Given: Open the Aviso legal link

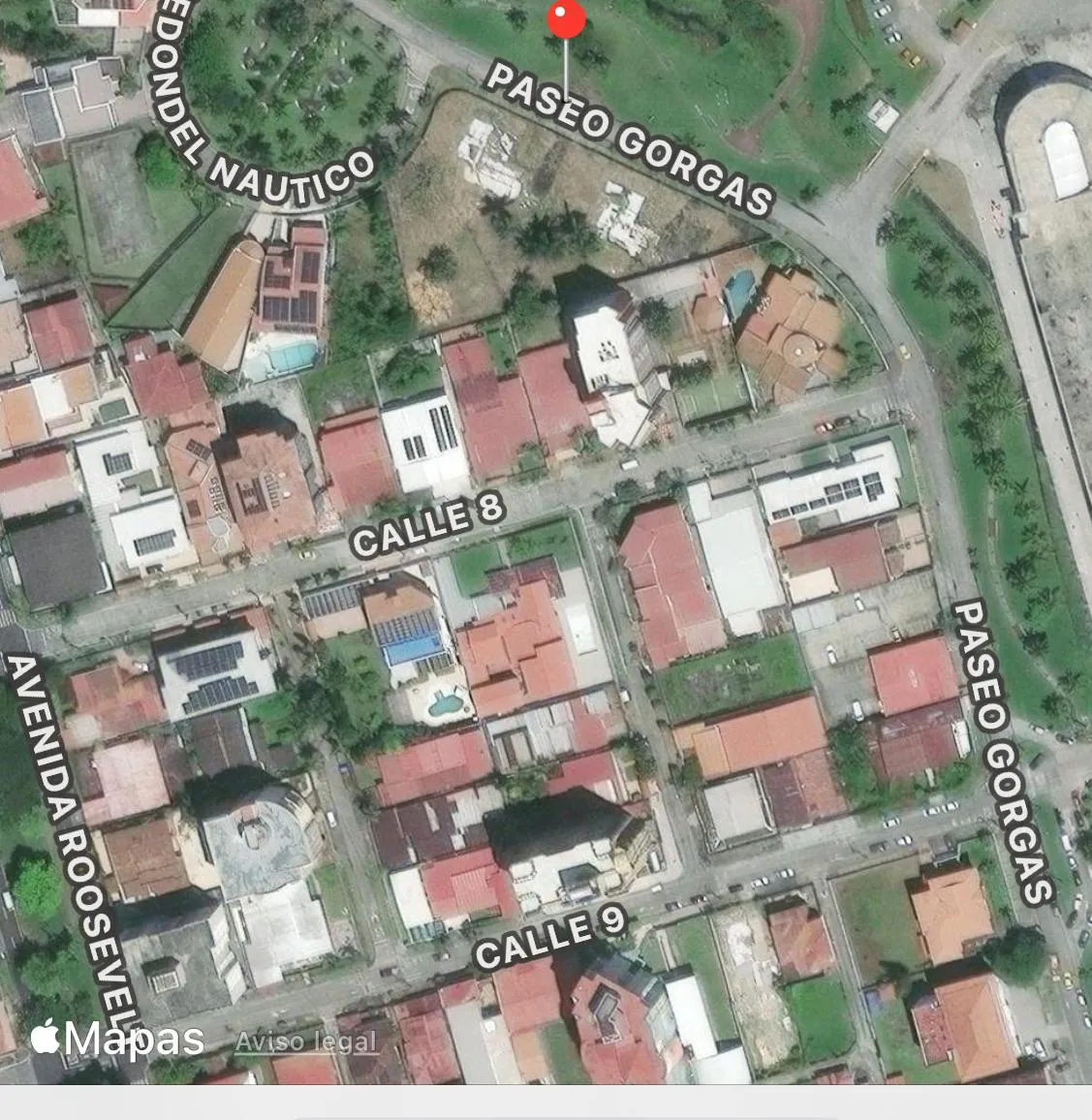Looking at the screenshot, I should coord(306,1042).
